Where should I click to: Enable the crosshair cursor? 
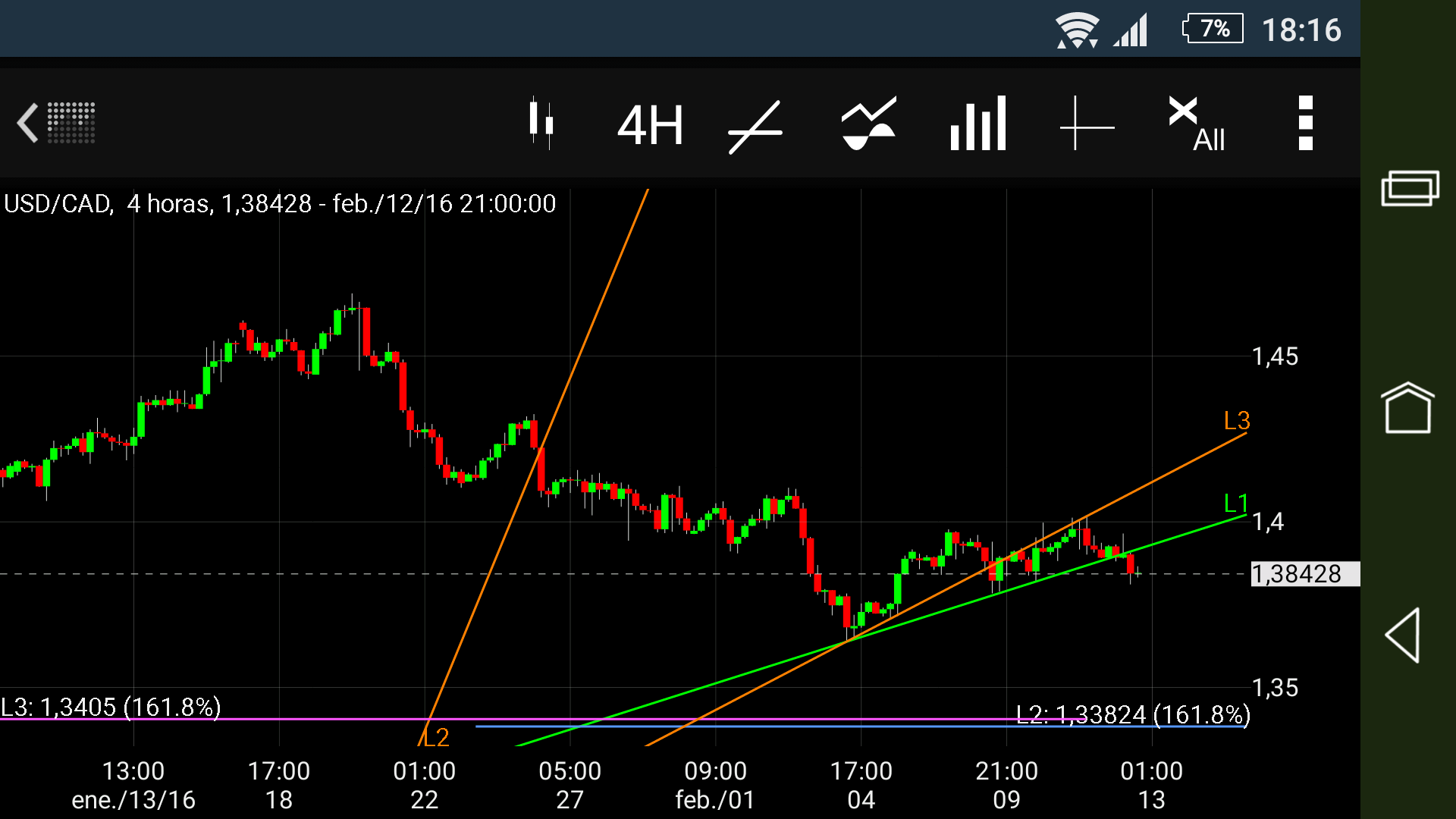[x=1086, y=123]
